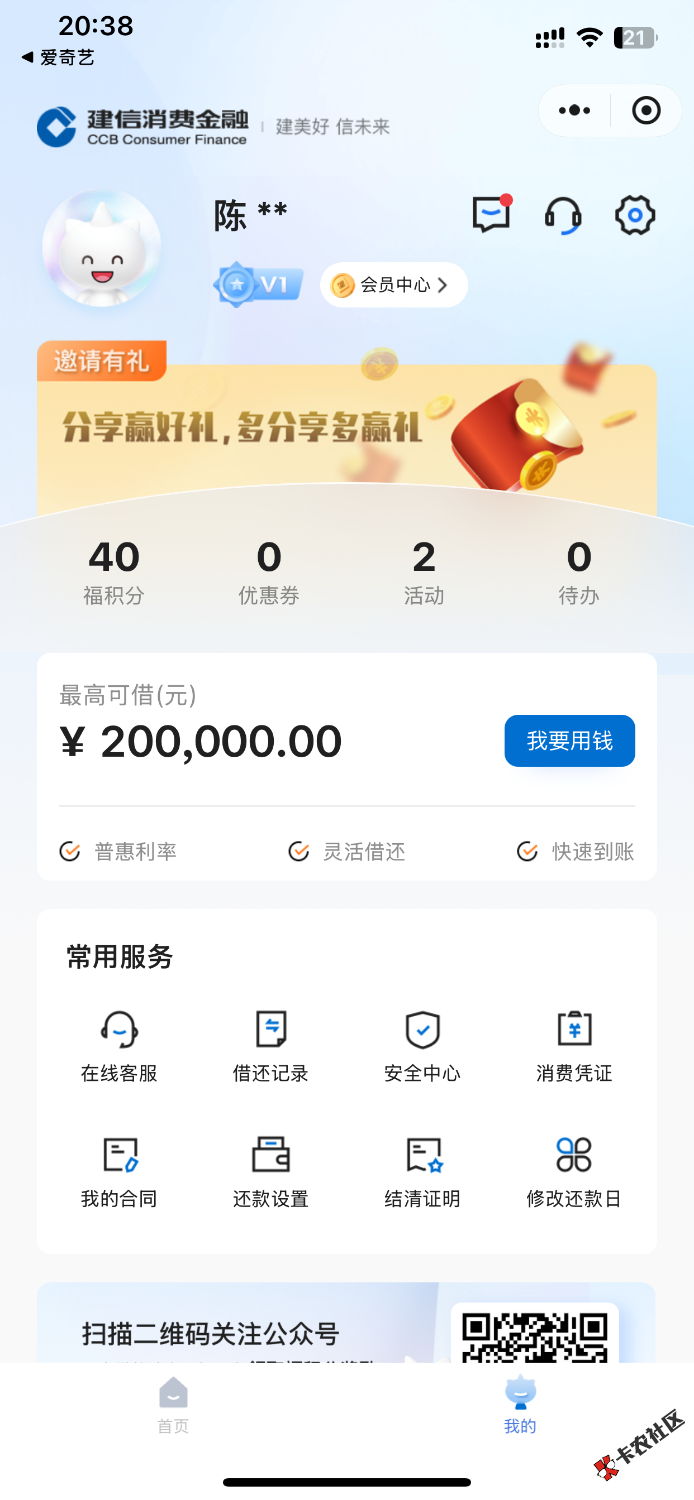Open 消费凭证

pos(574,1046)
